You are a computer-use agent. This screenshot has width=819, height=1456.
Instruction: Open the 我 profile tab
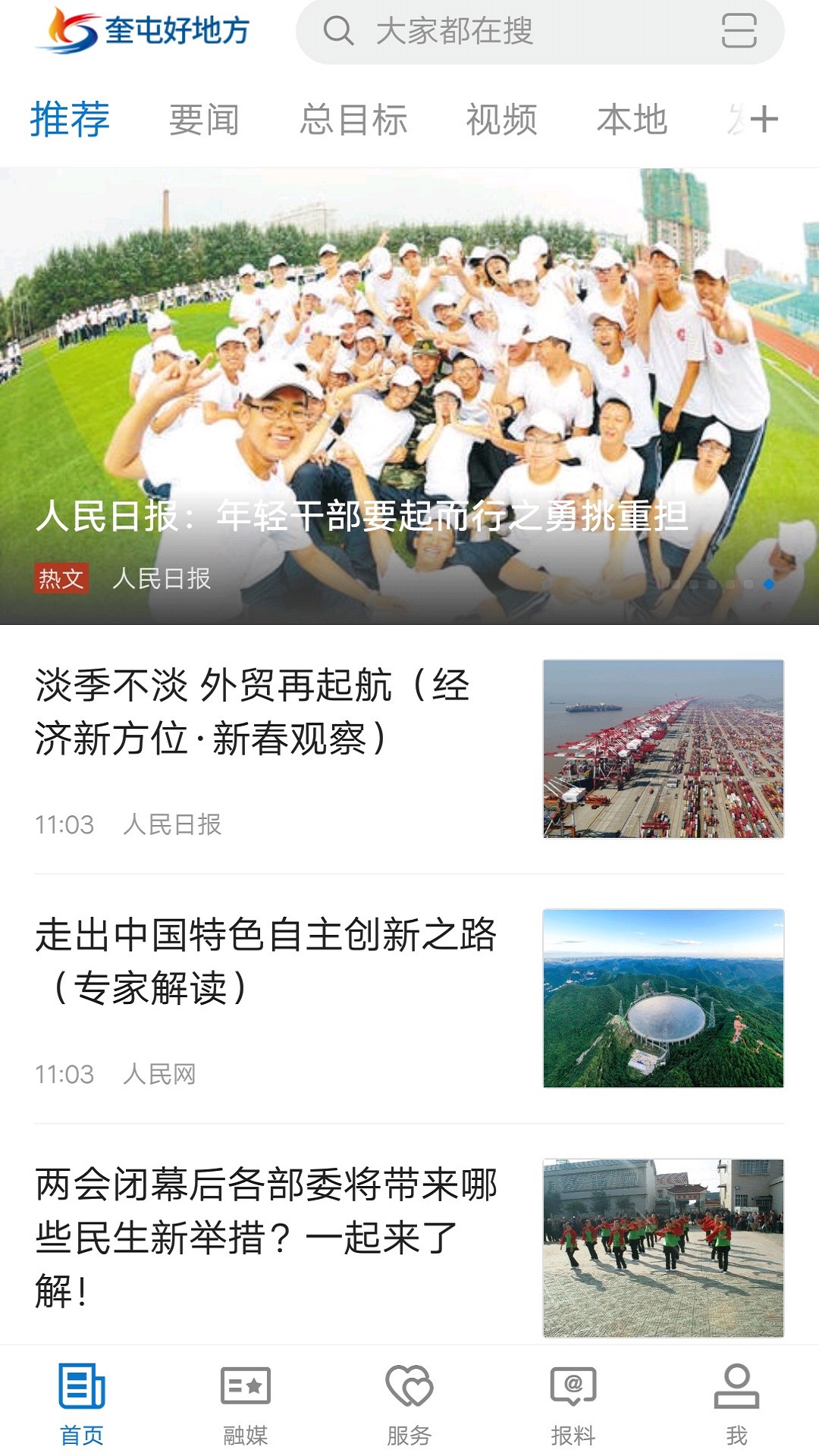coord(736,1402)
